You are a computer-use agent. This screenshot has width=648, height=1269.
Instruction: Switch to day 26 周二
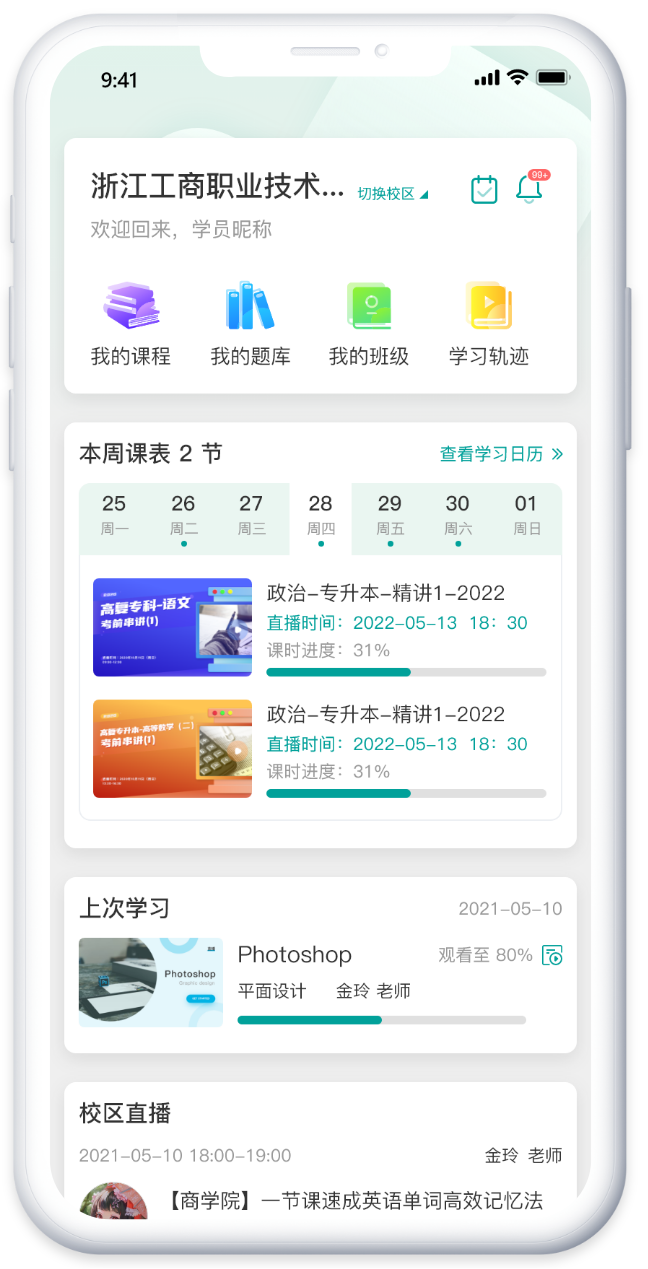pyautogui.click(x=183, y=514)
